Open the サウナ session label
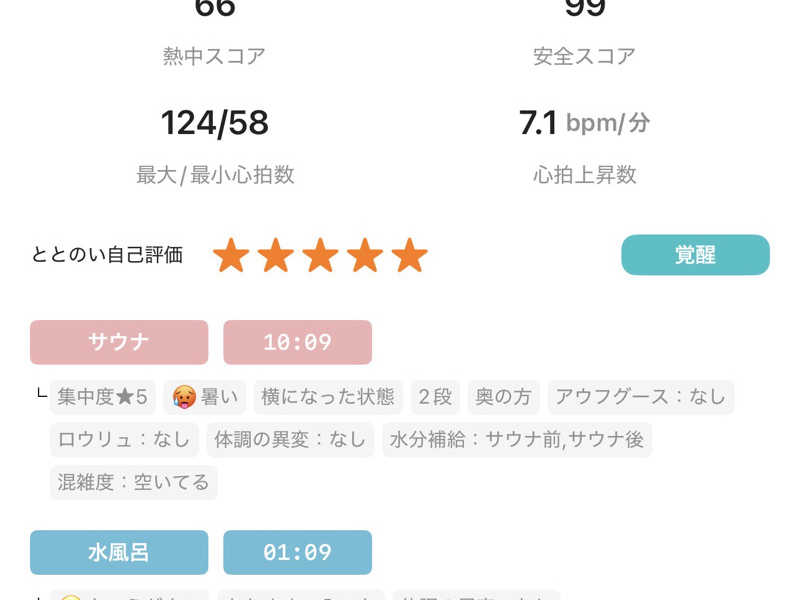800x600 pixels. [x=119, y=342]
